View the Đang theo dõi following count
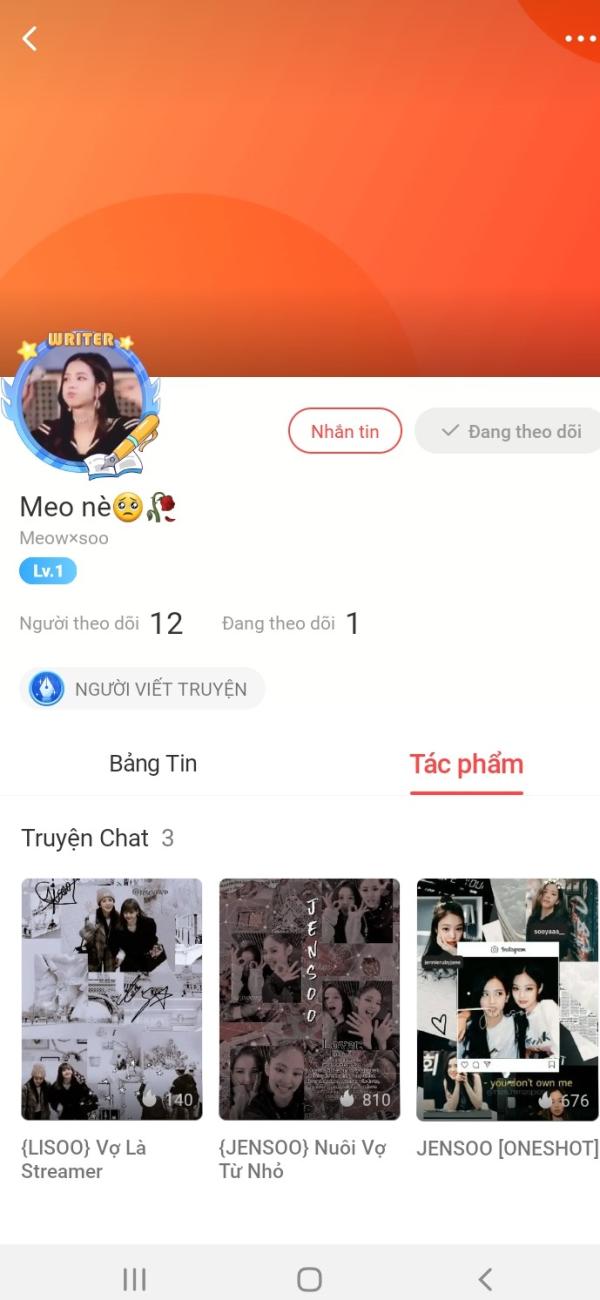The width and height of the screenshot is (600, 1300). 290,624
